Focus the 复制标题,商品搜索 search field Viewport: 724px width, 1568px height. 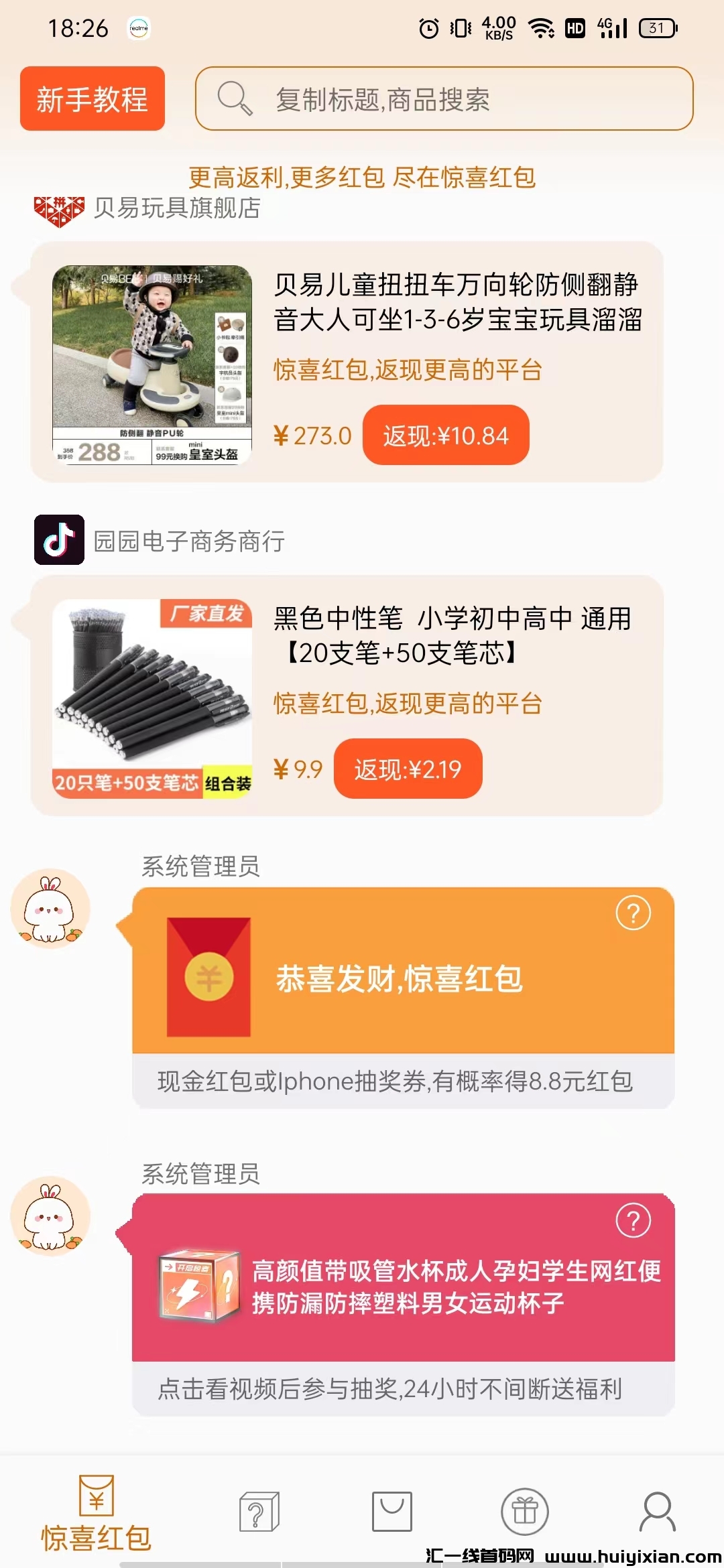click(444, 99)
